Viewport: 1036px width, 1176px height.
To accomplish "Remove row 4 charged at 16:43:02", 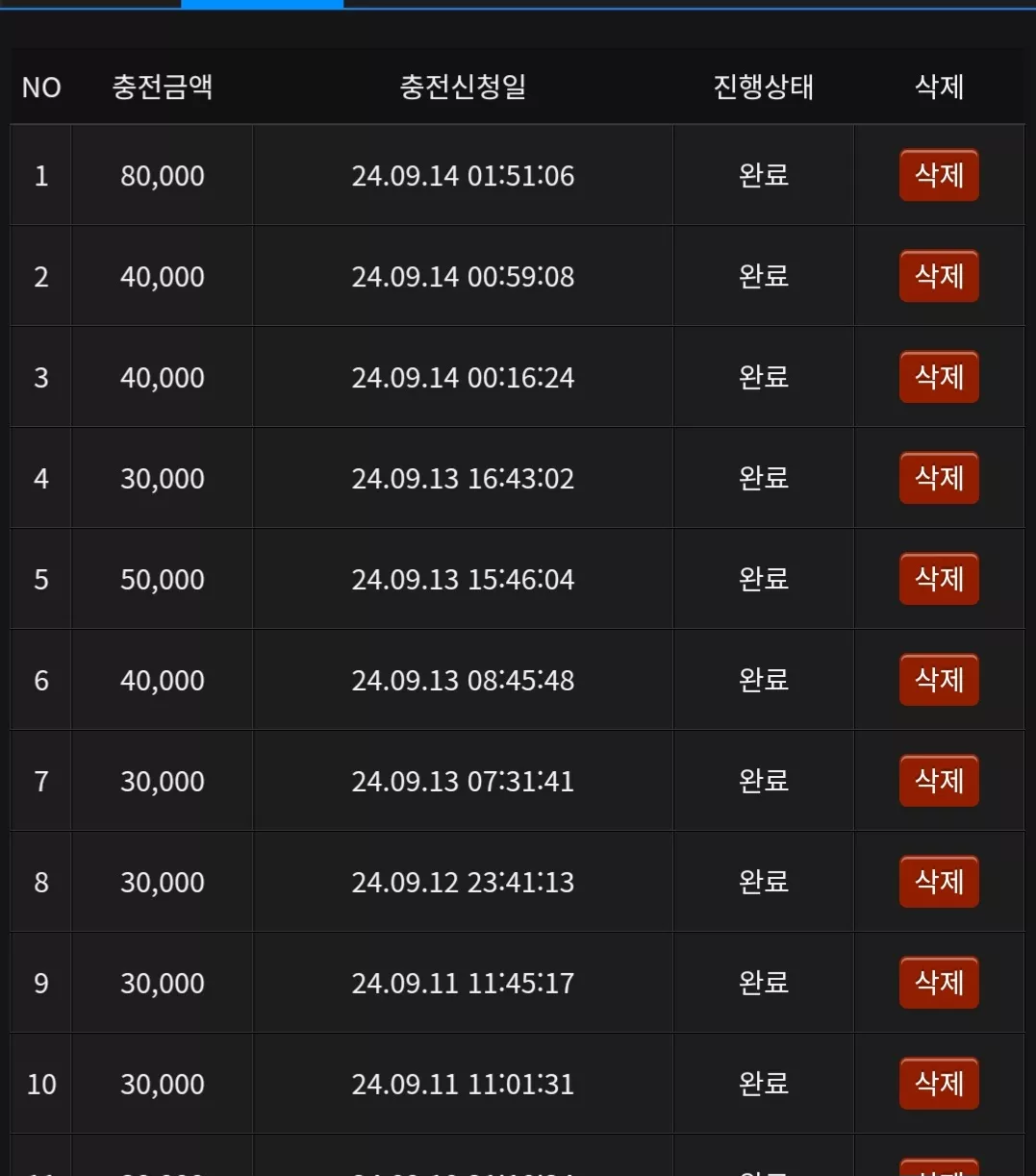I will point(939,478).
